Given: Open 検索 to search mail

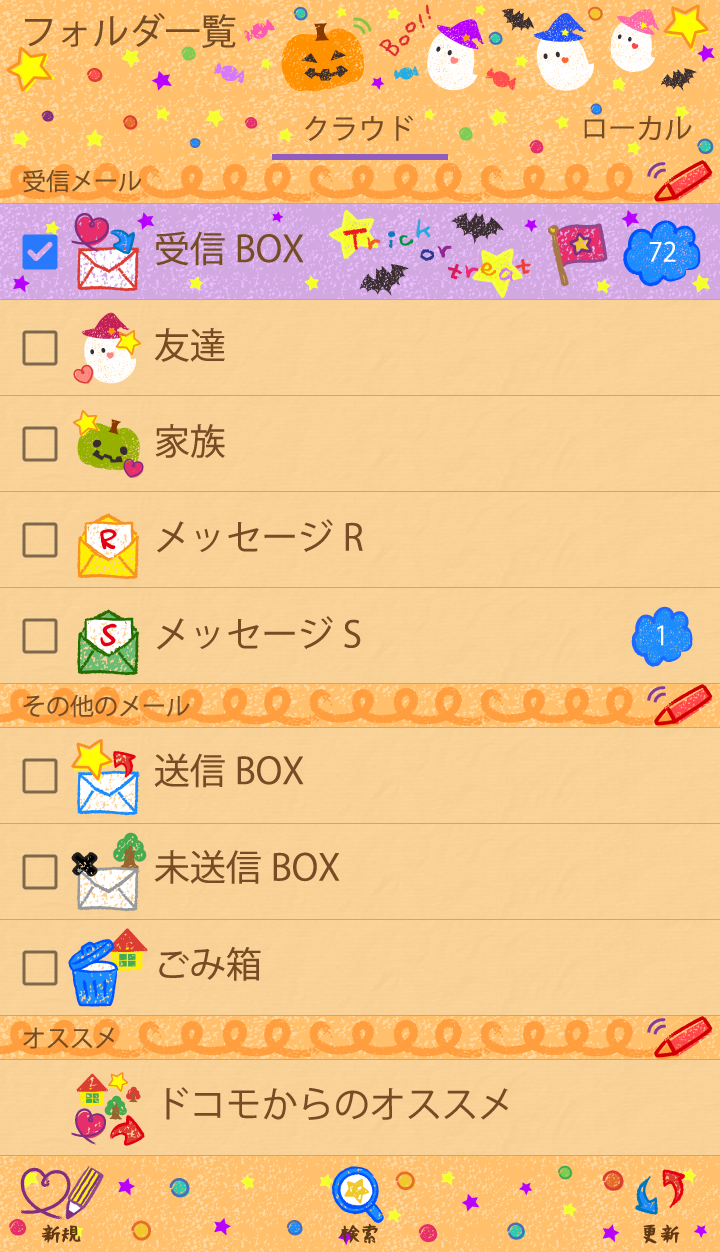Looking at the screenshot, I should pyautogui.click(x=358, y=1205).
